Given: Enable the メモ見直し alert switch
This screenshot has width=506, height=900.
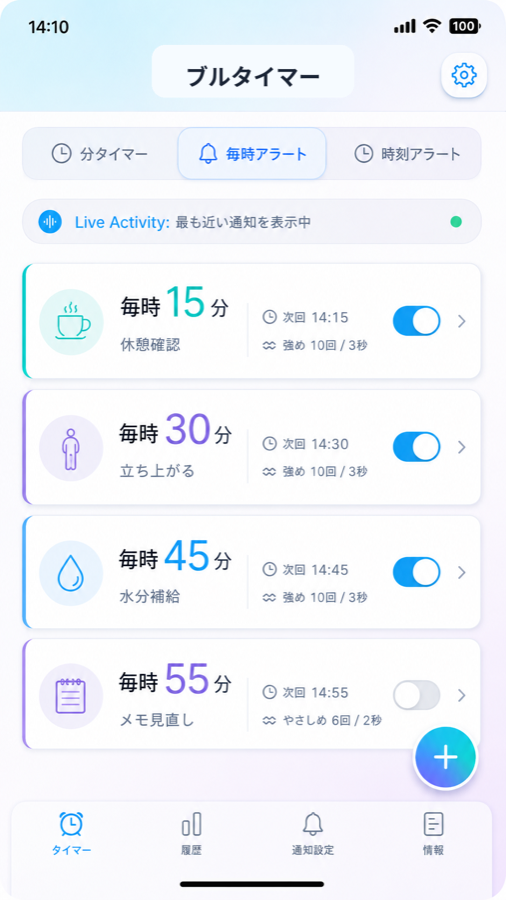Looking at the screenshot, I should [417, 695].
